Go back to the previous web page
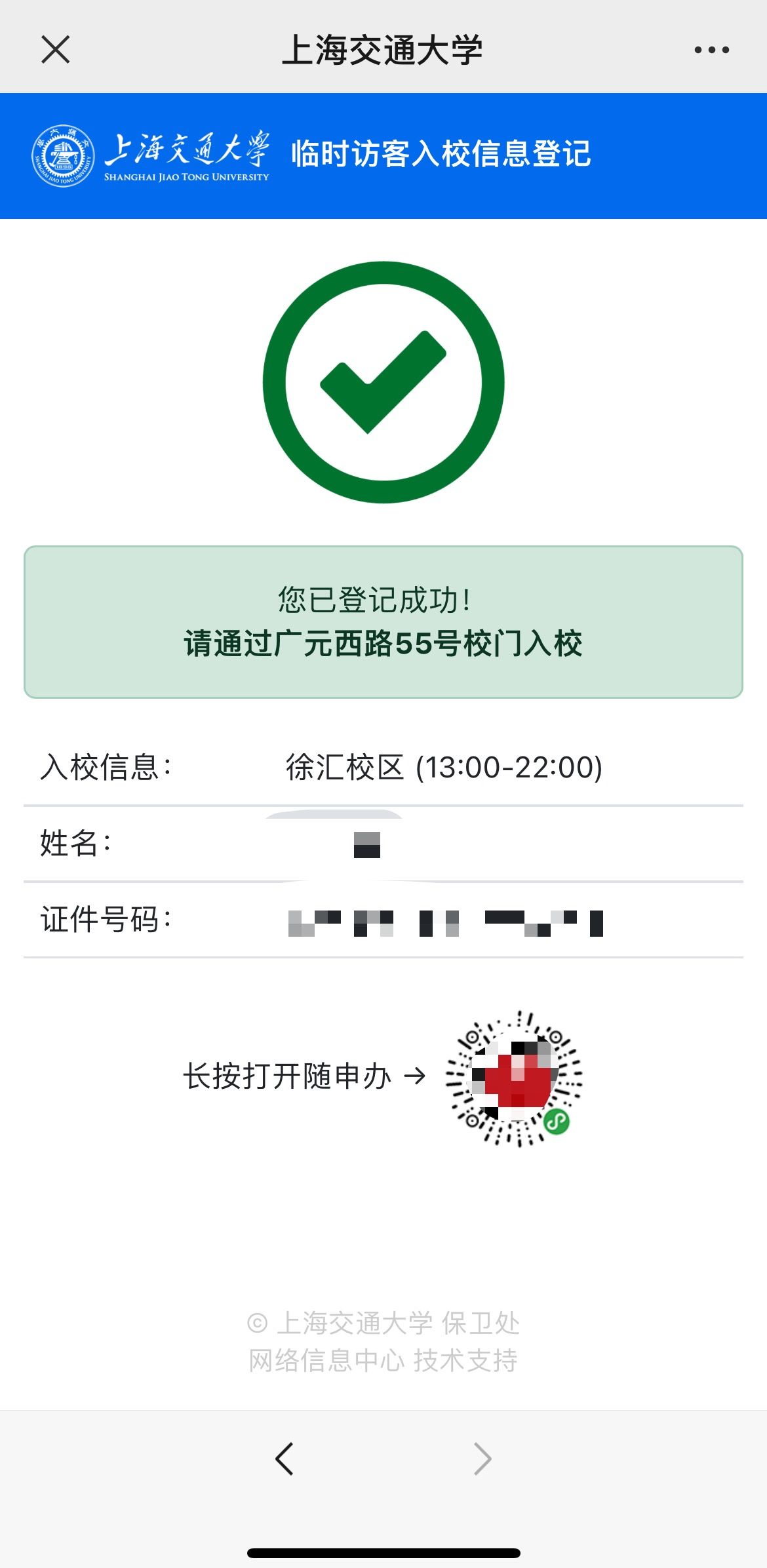The image size is (767, 1568). click(285, 1459)
